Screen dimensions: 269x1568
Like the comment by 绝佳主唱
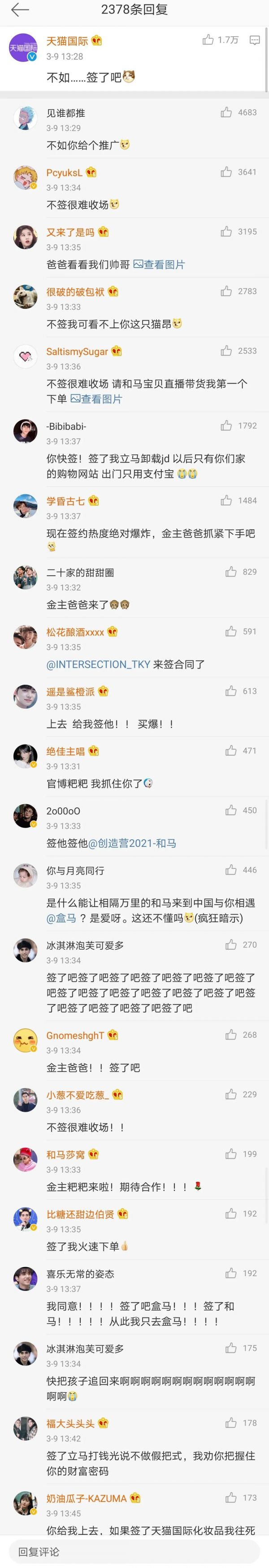point(231,750)
